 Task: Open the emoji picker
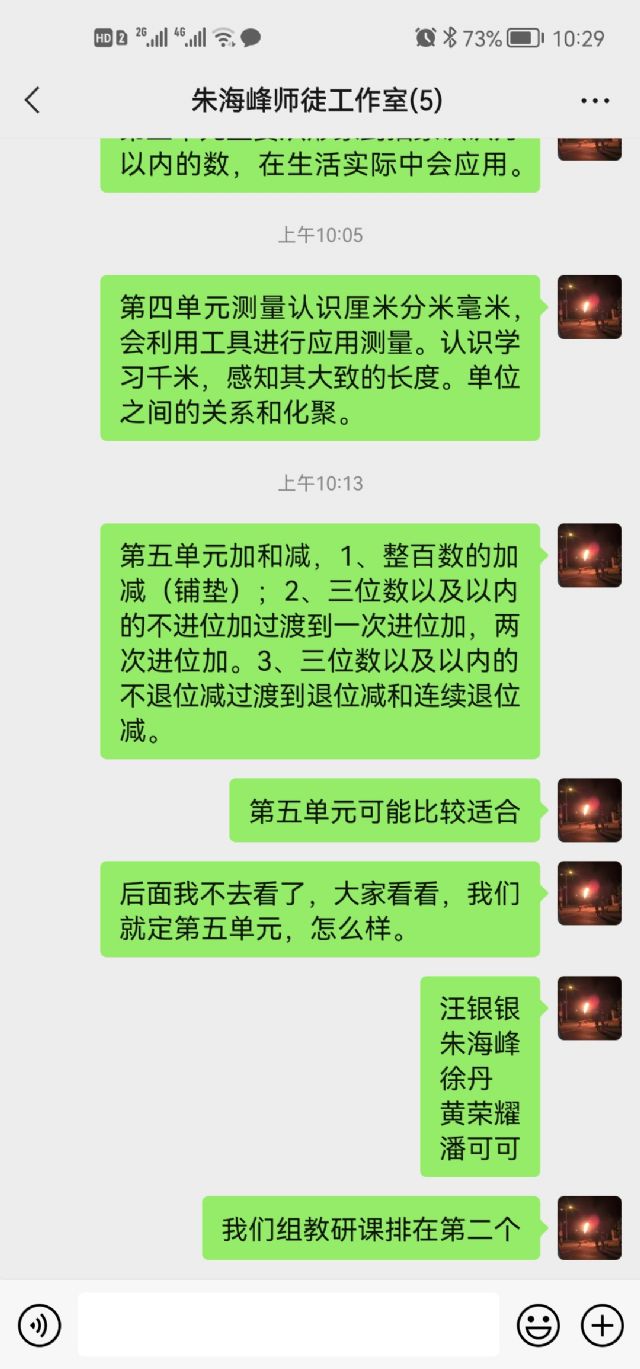pos(538,1325)
